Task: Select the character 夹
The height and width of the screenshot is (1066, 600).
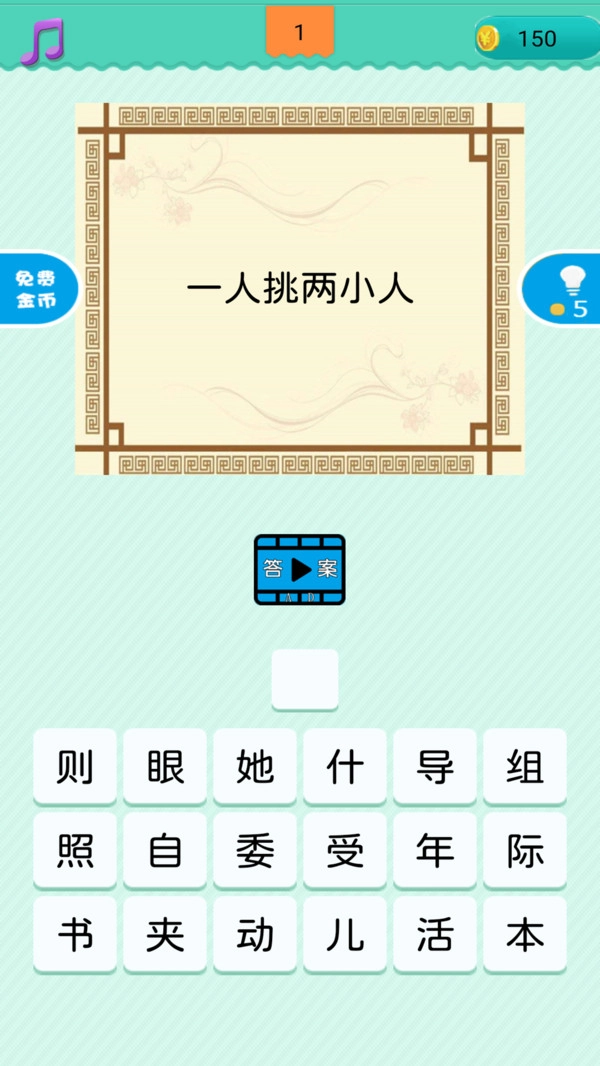Action: click(x=165, y=936)
